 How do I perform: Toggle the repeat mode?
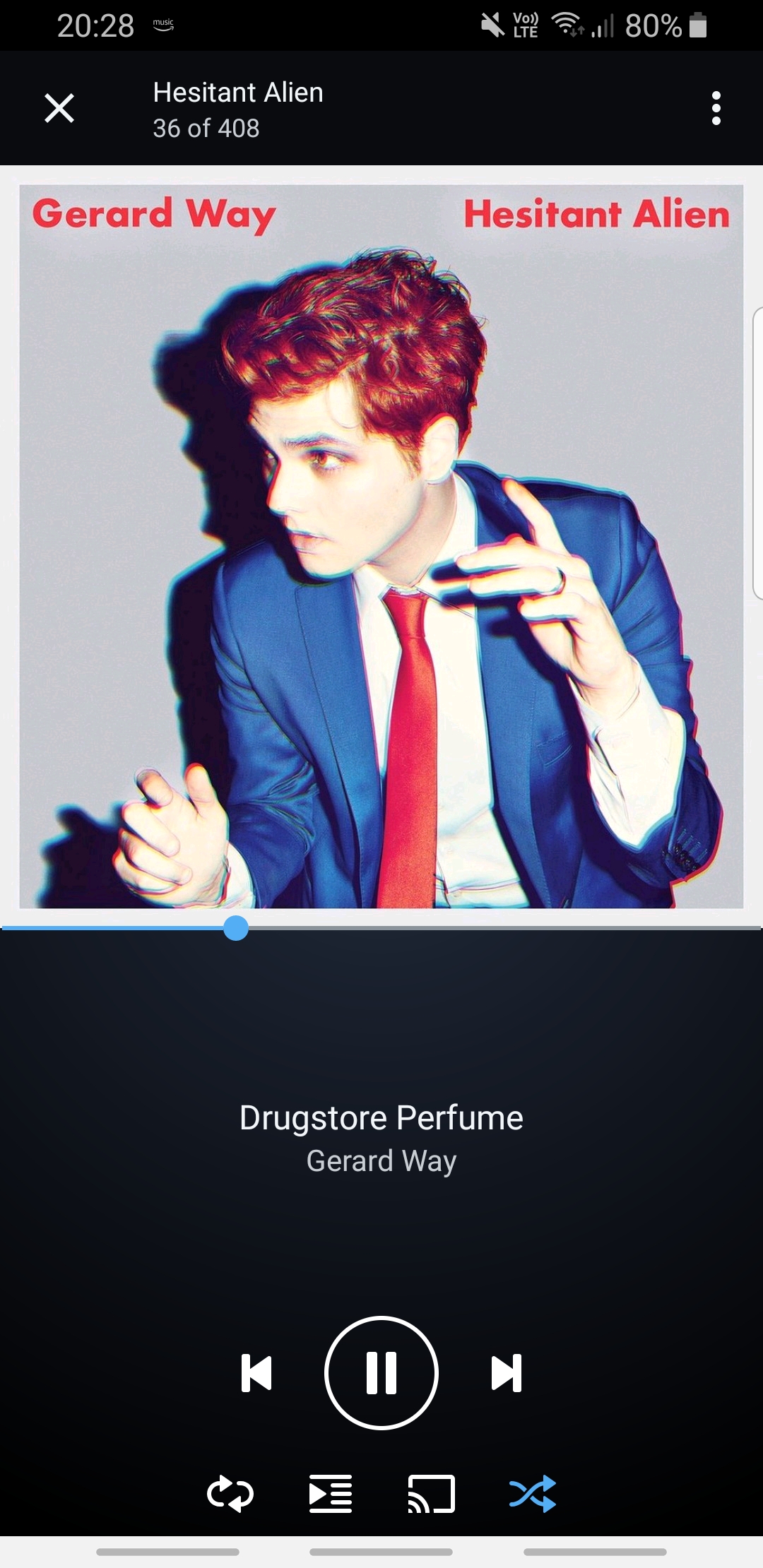pyautogui.click(x=230, y=1493)
